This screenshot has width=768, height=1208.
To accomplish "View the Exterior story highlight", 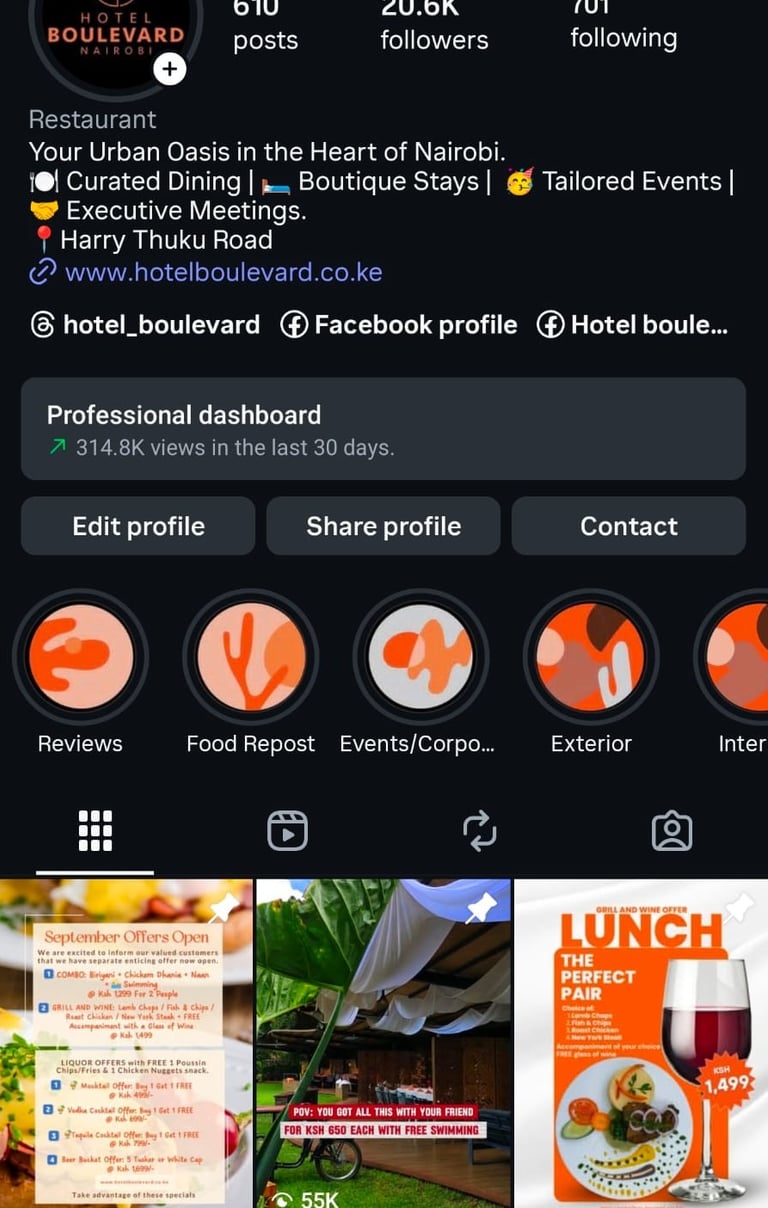I will tap(591, 657).
